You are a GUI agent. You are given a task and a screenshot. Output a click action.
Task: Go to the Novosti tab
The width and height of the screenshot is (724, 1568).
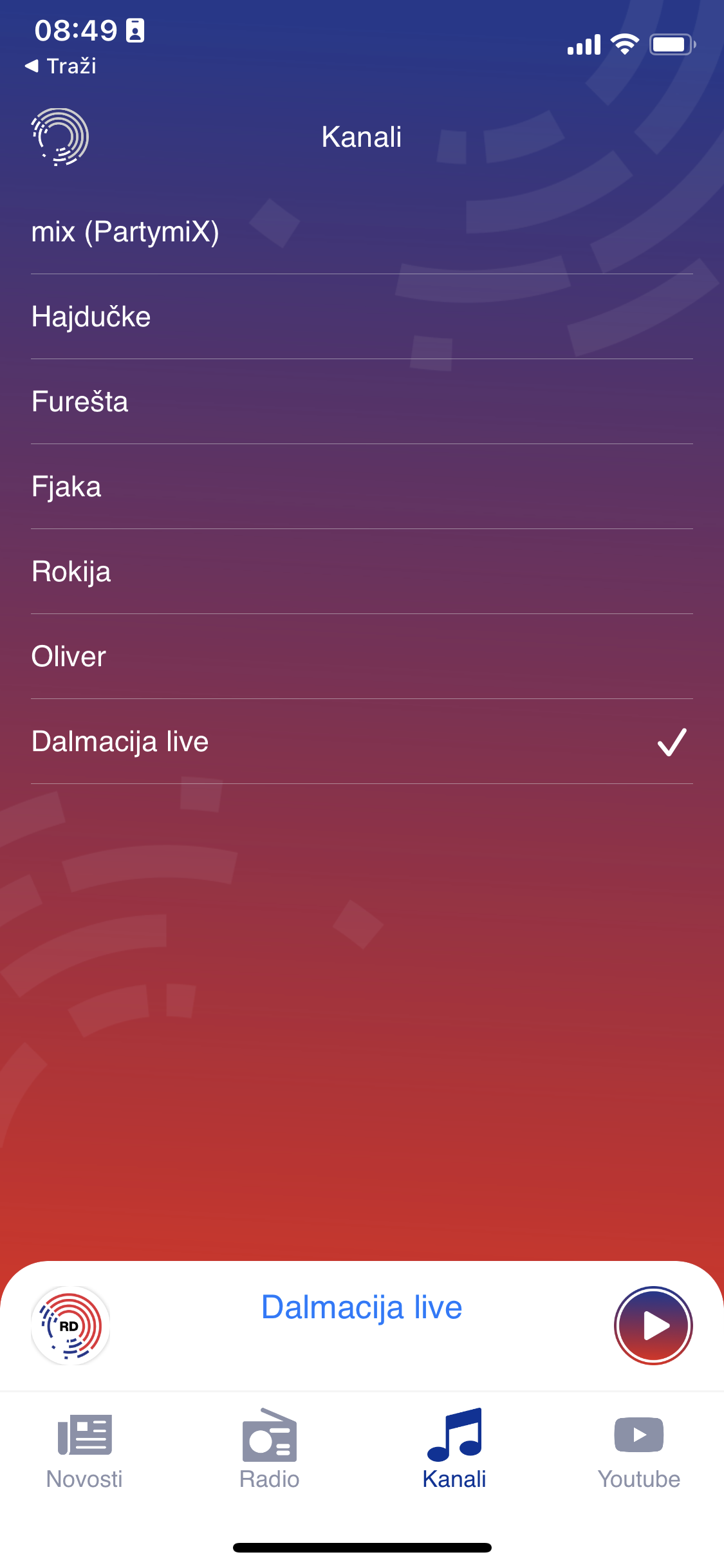(84, 1450)
